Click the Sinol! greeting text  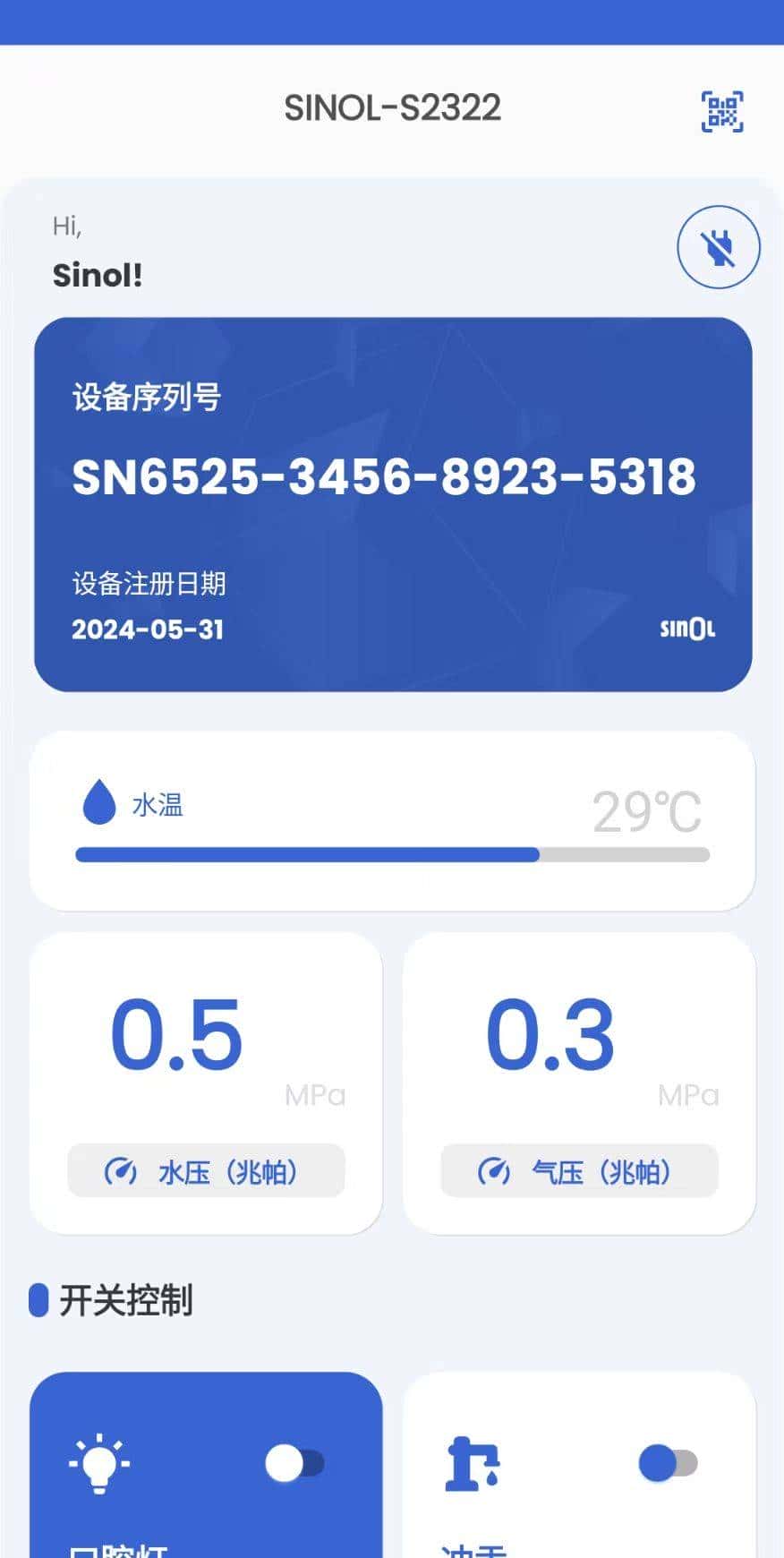[x=97, y=275]
